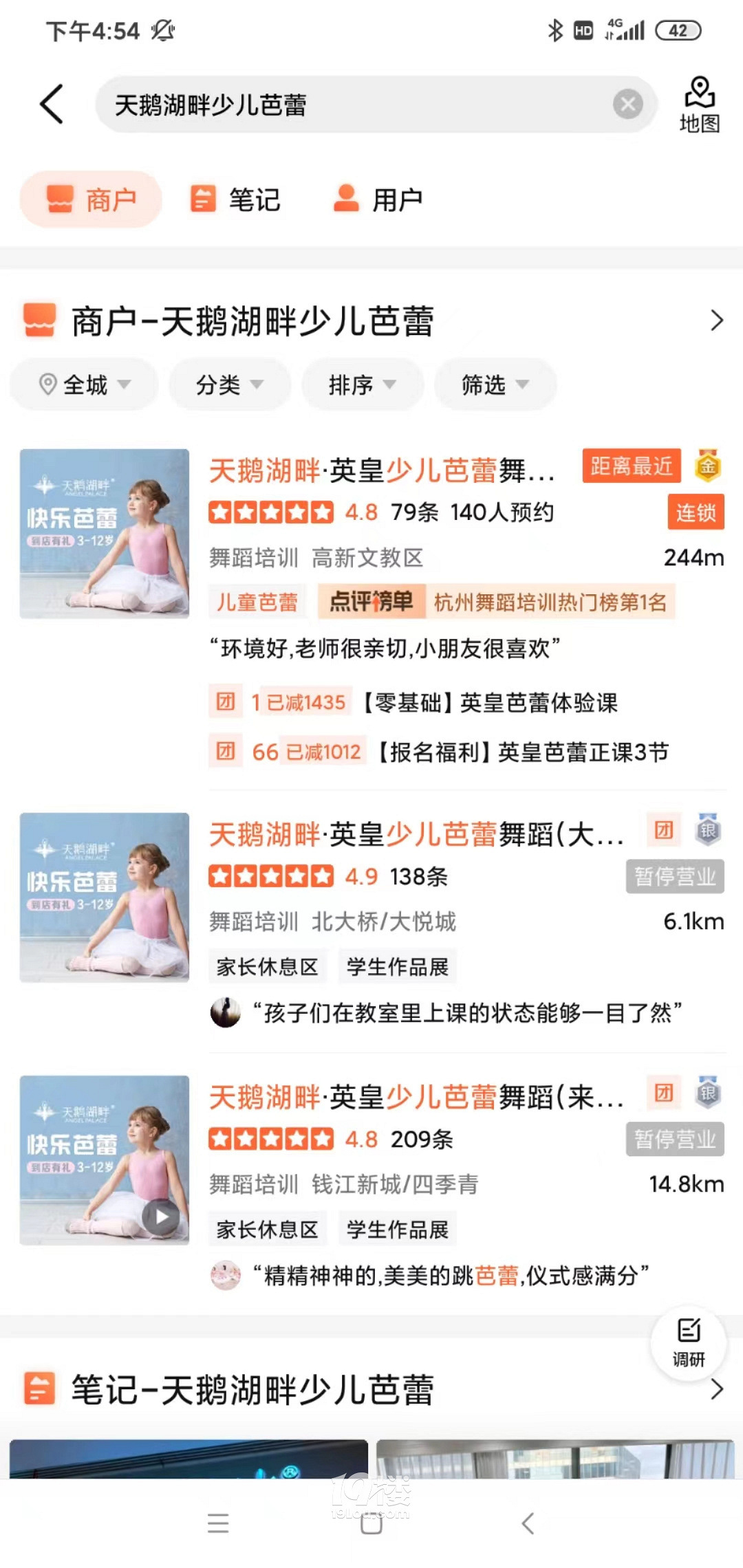The width and height of the screenshot is (743, 1568).
Task: Switch to the 用户 tab
Action: click(378, 199)
